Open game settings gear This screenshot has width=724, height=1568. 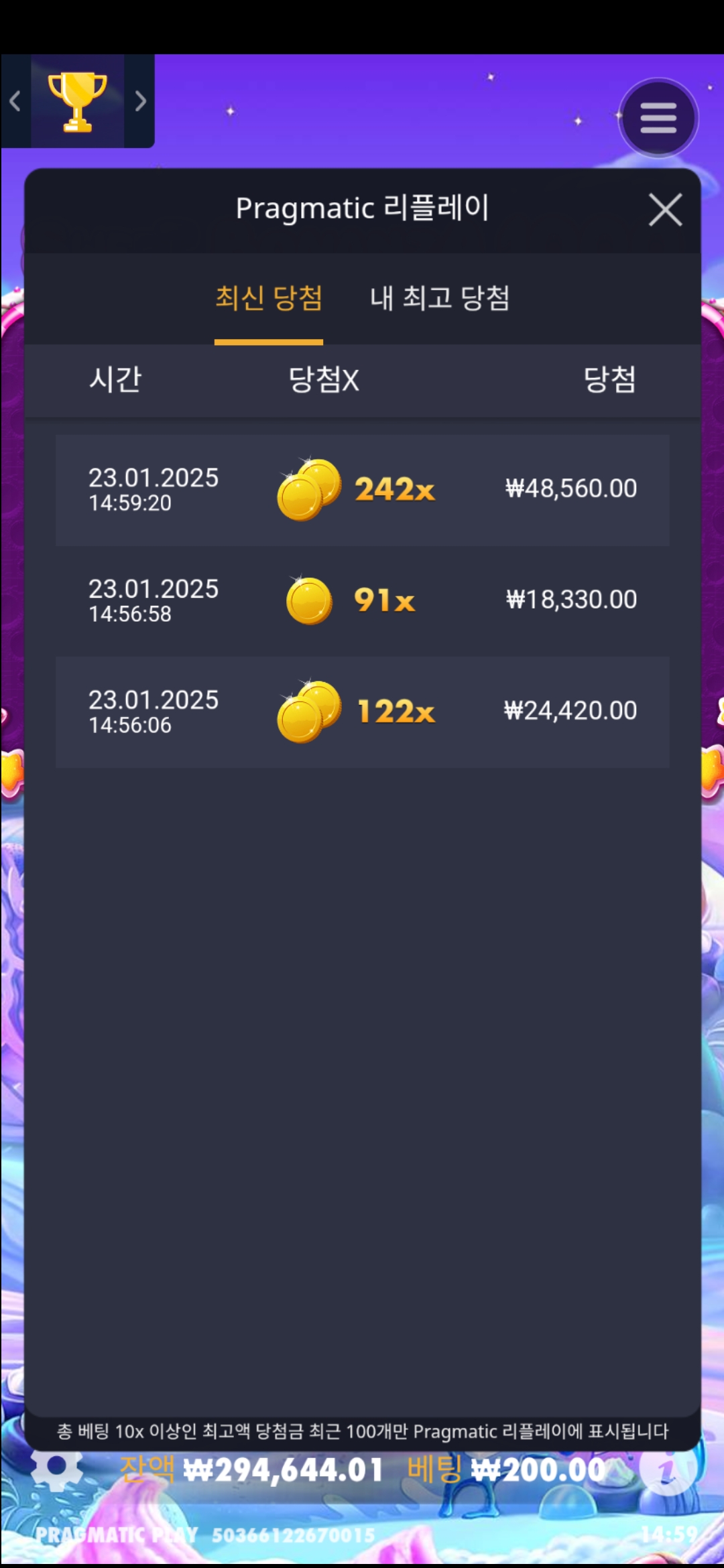tap(57, 1467)
